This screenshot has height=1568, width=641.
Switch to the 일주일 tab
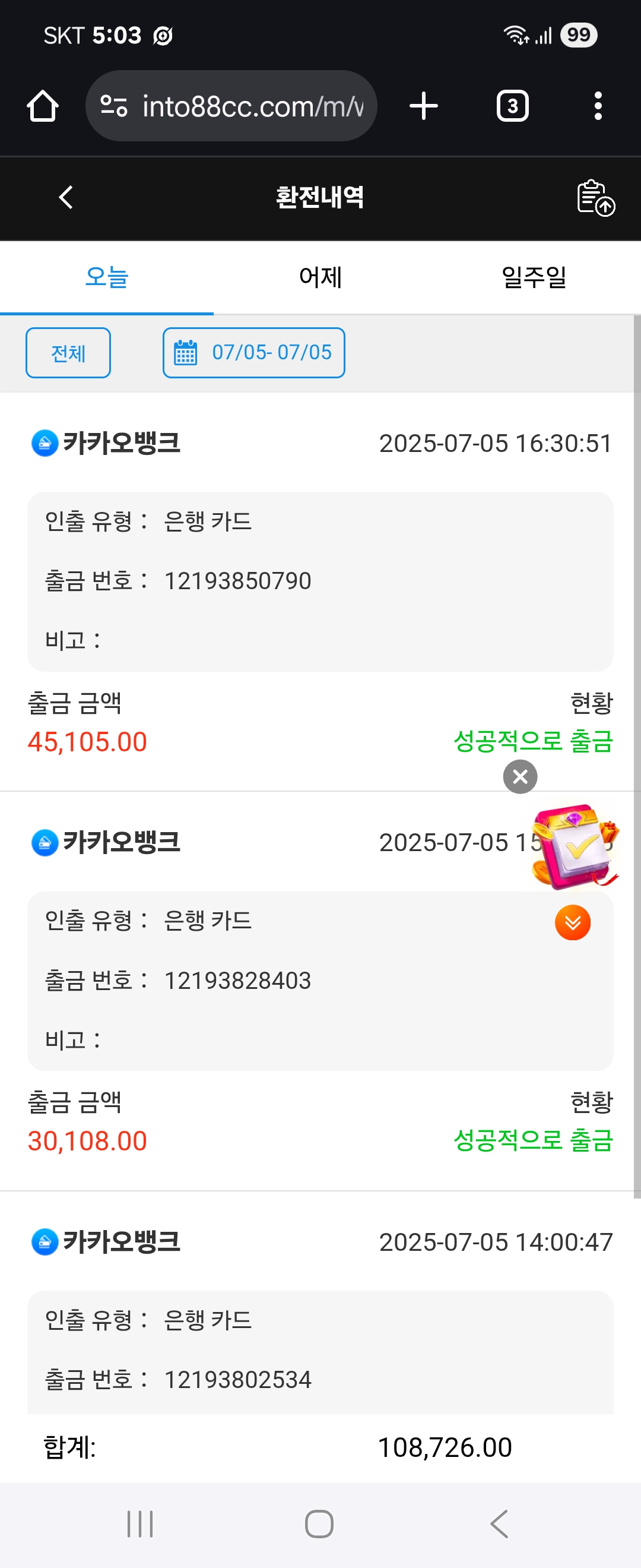pyautogui.click(x=534, y=277)
